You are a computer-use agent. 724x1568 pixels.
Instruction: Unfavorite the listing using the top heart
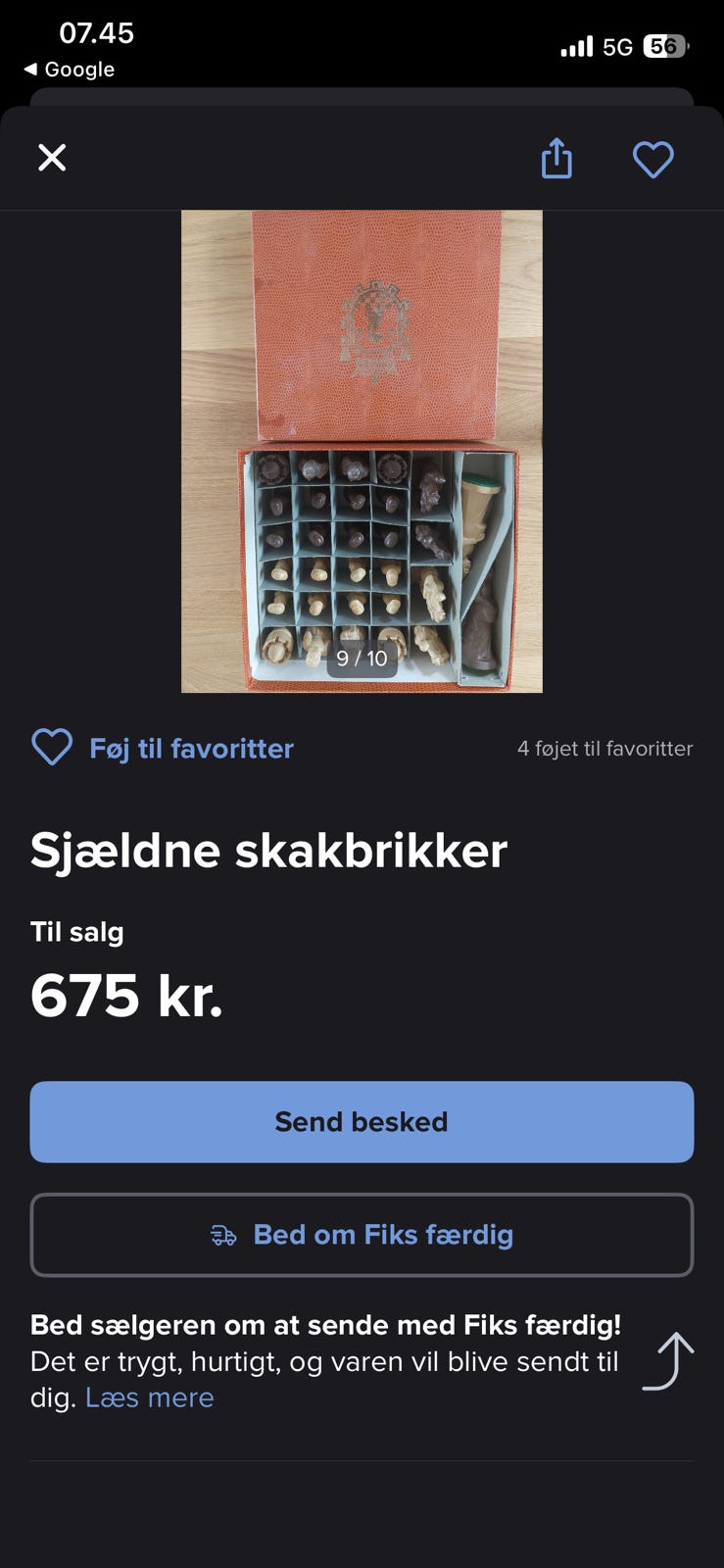click(653, 158)
